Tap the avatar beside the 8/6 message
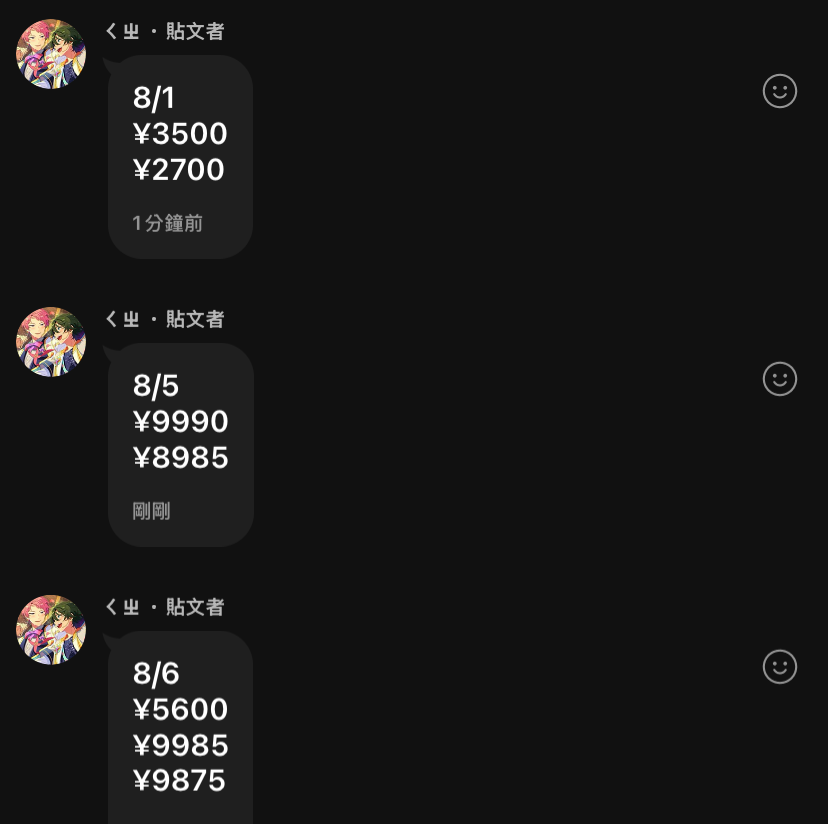This screenshot has height=824, width=828. pos(51,630)
